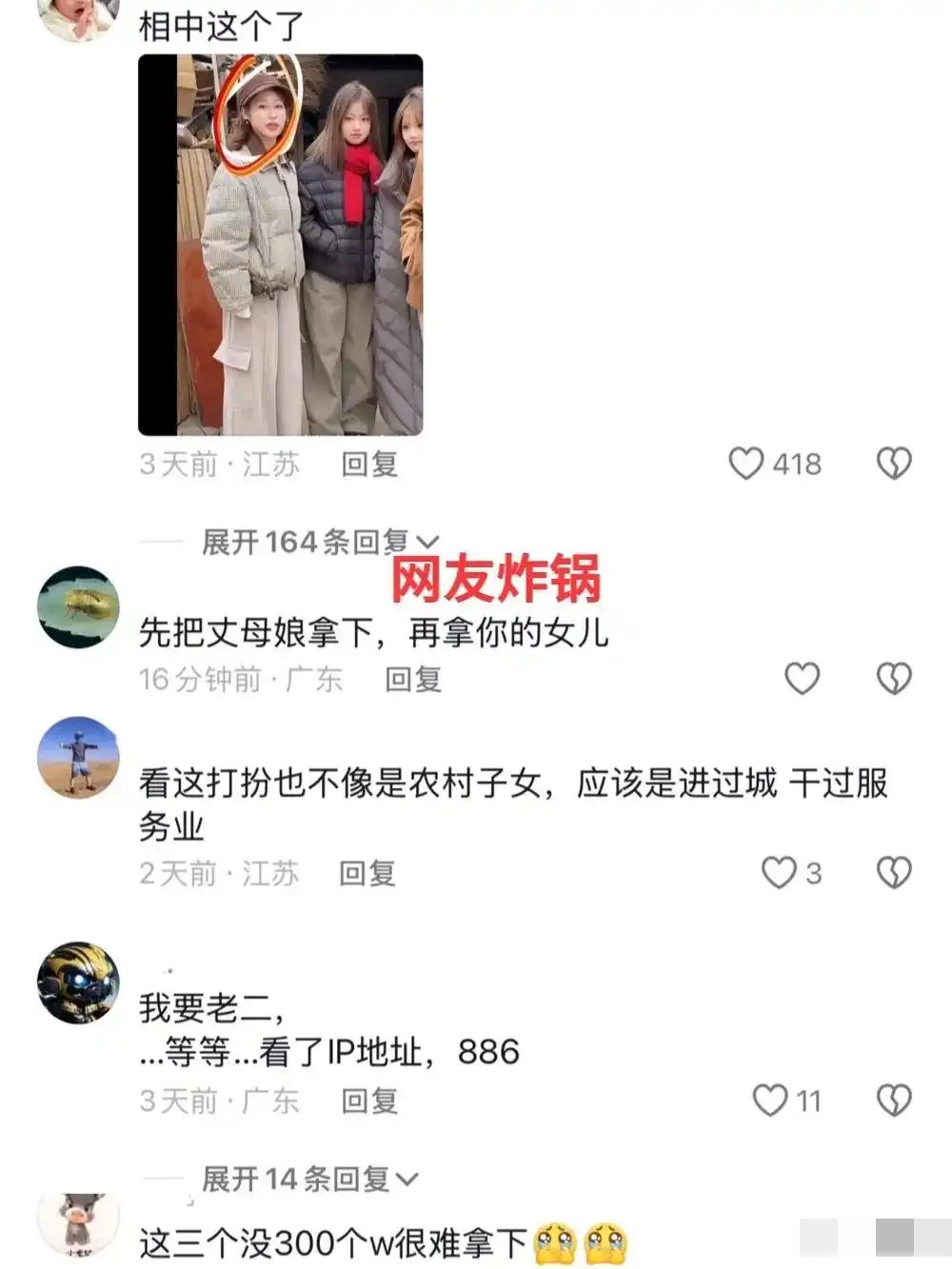This screenshot has height=1269, width=952.
Task: Dislike the 我要老二 comment
Action: pos(894,1100)
